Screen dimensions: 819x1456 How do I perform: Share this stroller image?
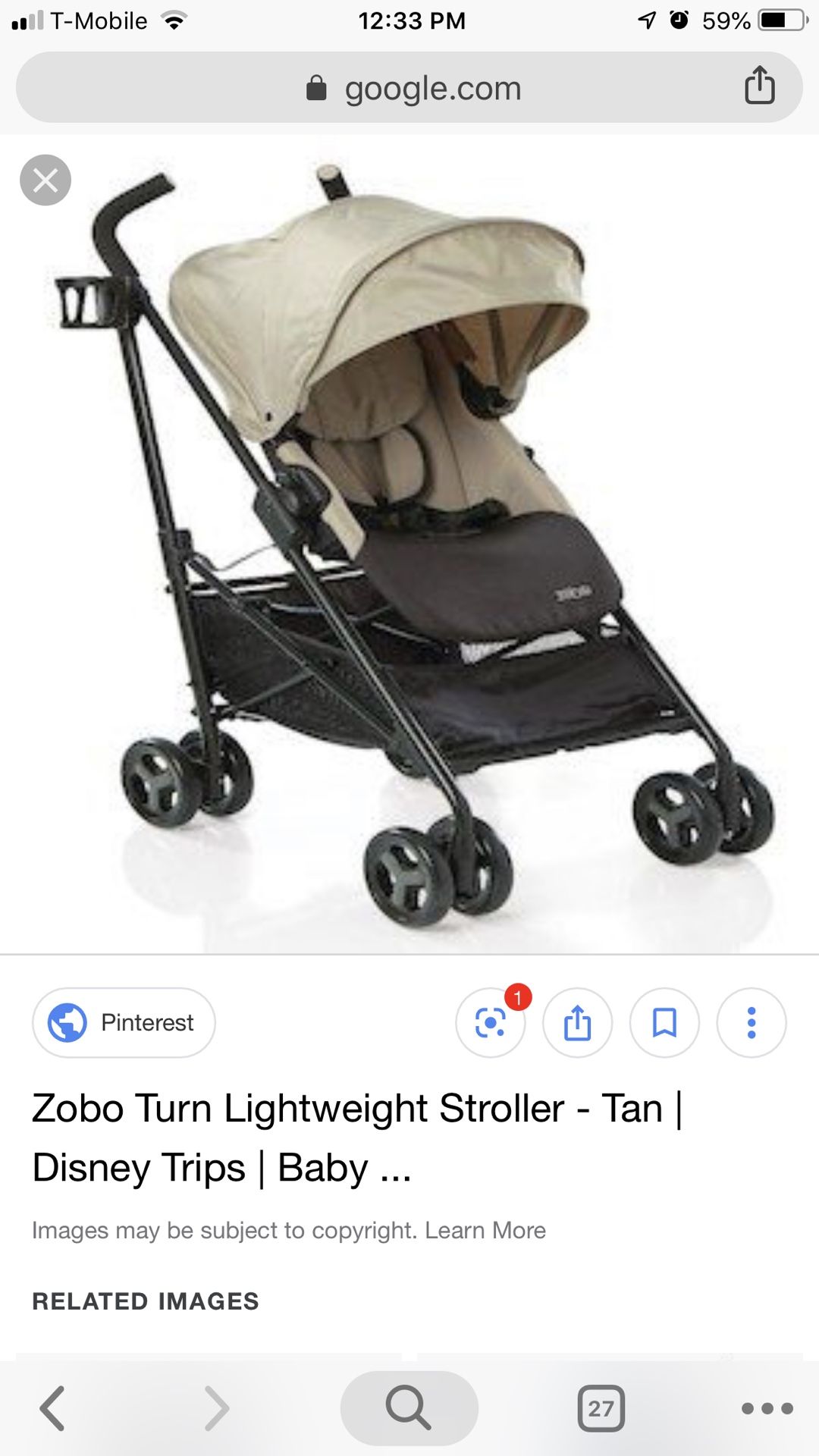(x=578, y=1022)
